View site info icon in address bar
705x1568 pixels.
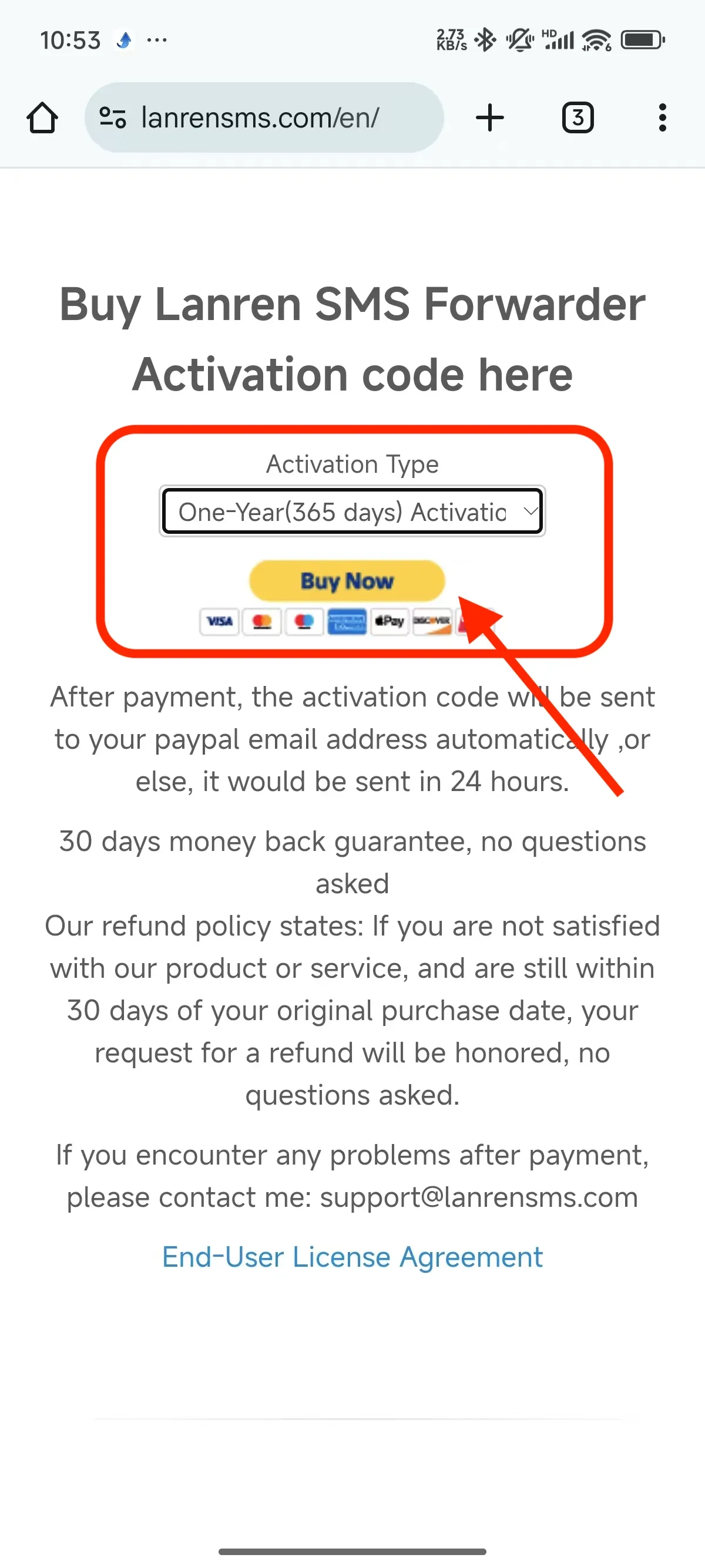pyautogui.click(x=113, y=117)
